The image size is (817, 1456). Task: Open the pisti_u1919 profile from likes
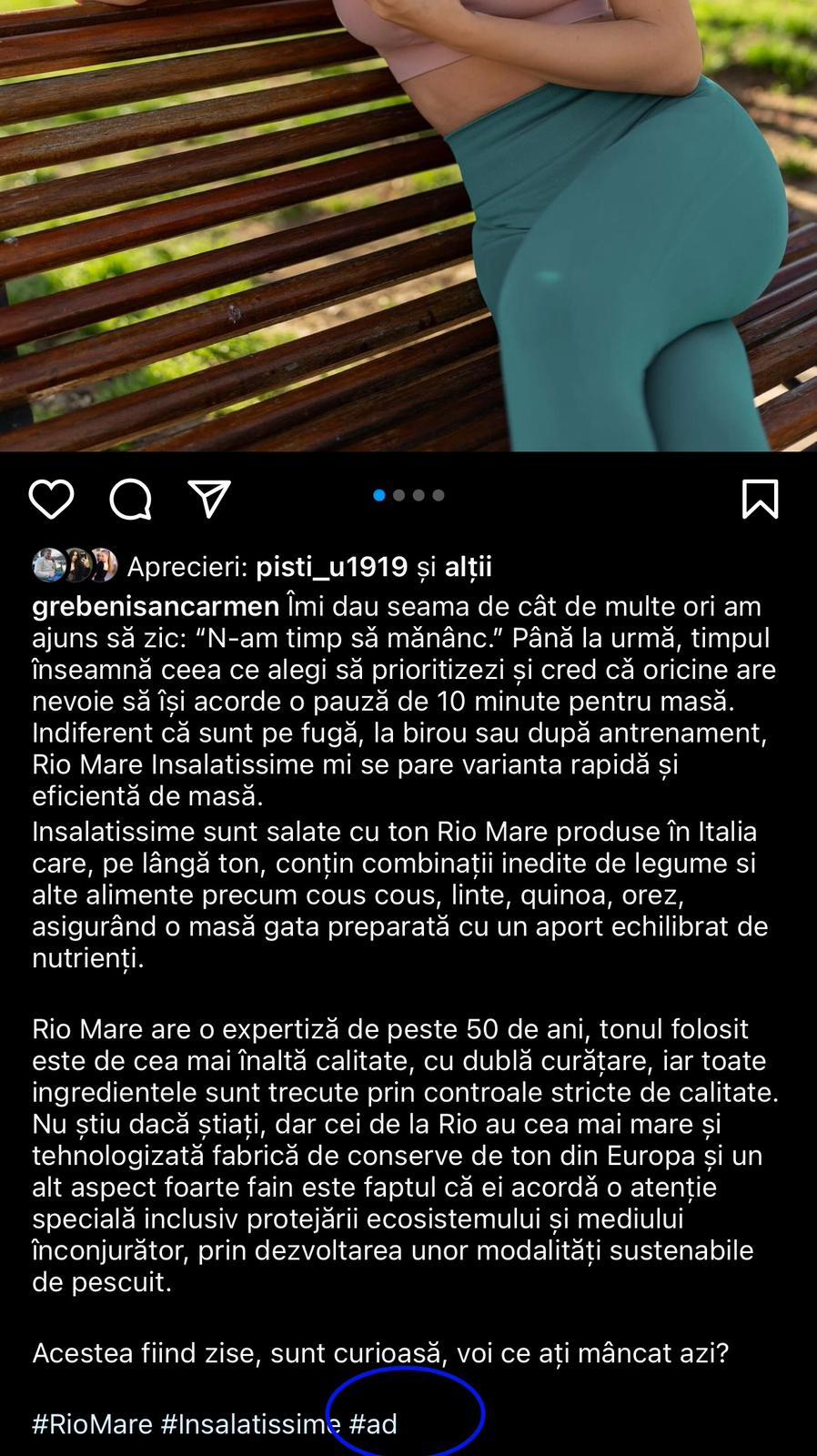[x=331, y=567]
